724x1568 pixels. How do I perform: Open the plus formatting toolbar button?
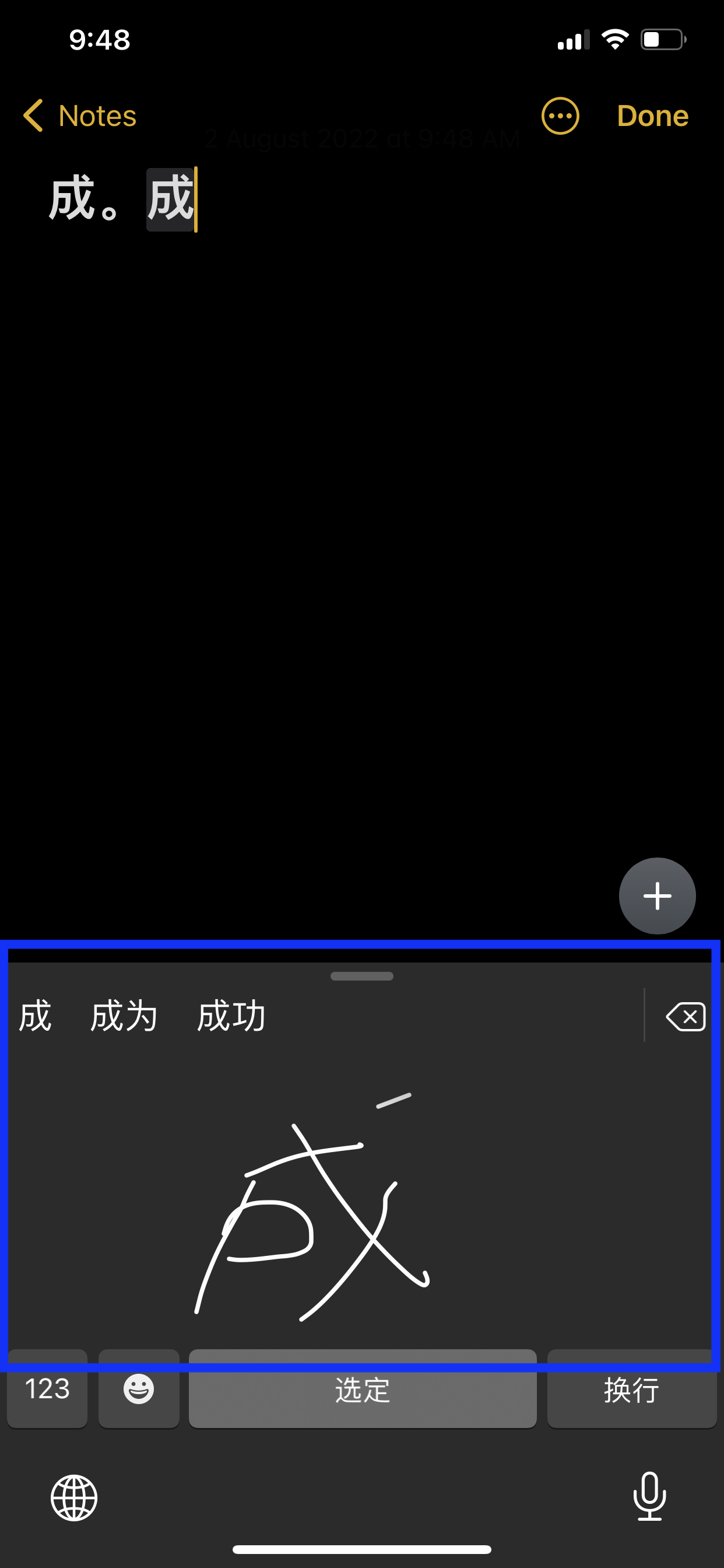pyautogui.click(x=657, y=895)
